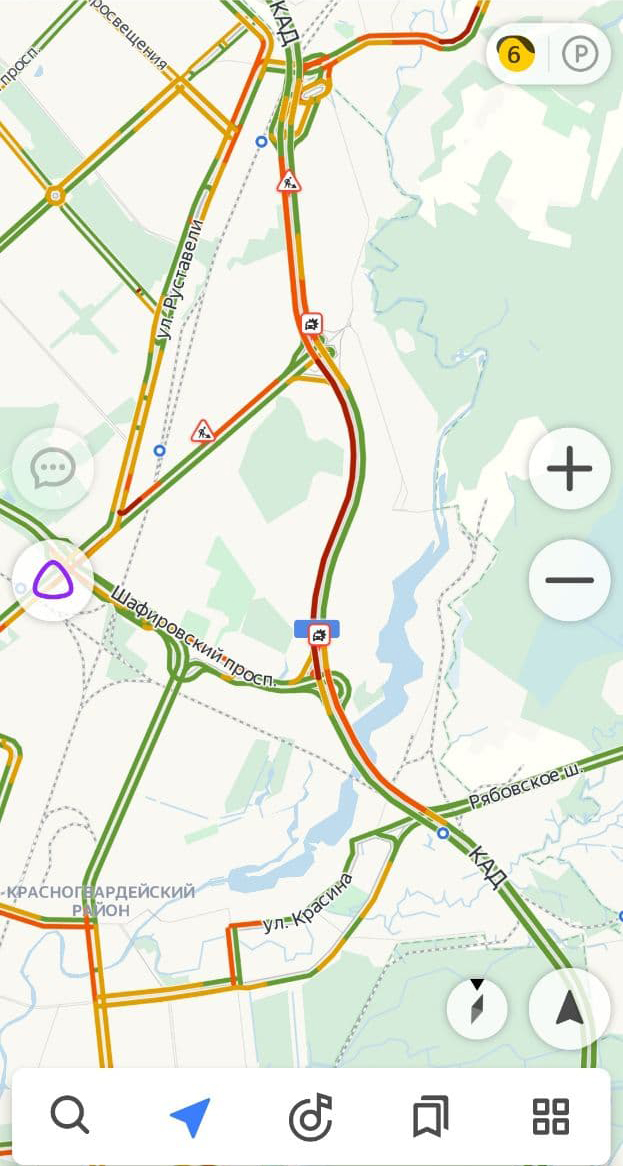Toggle the parking layer button
623x1166 pixels.
(x=580, y=54)
